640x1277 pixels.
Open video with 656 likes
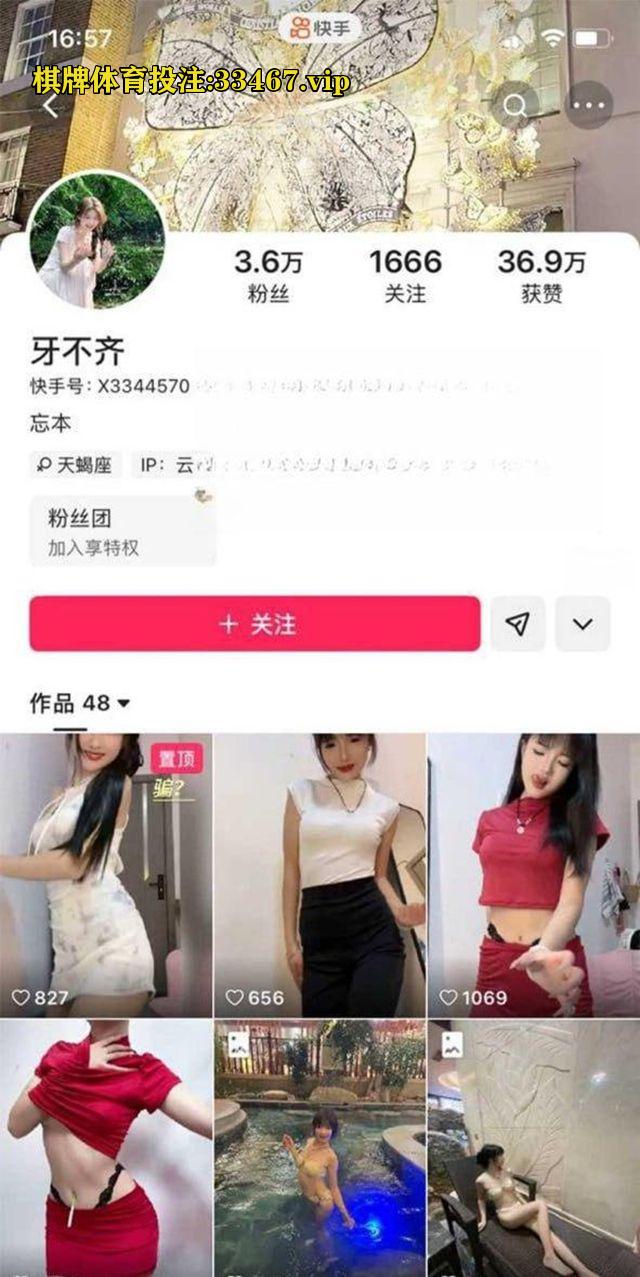pyautogui.click(x=320, y=875)
